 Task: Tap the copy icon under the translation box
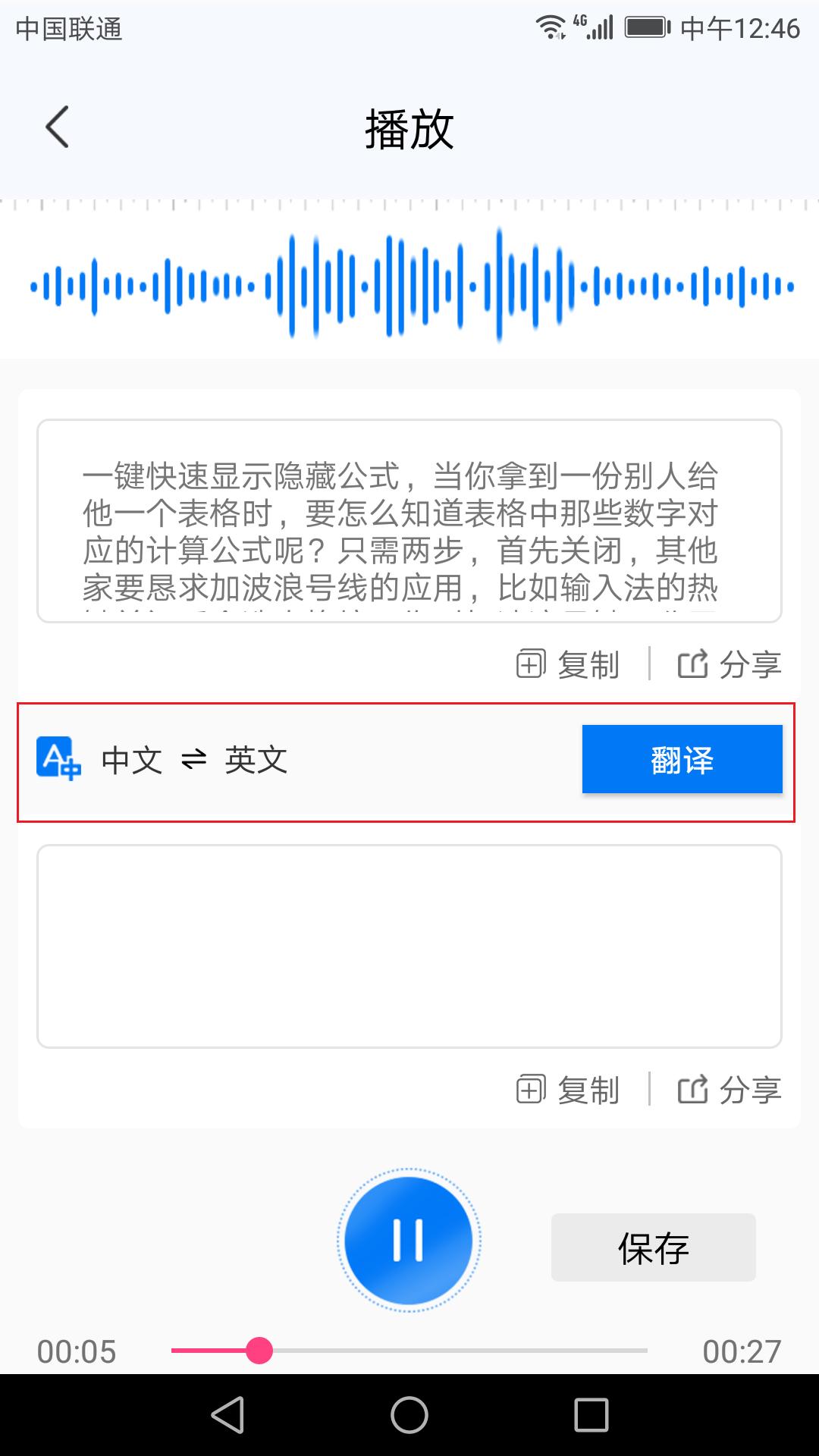[x=531, y=1090]
